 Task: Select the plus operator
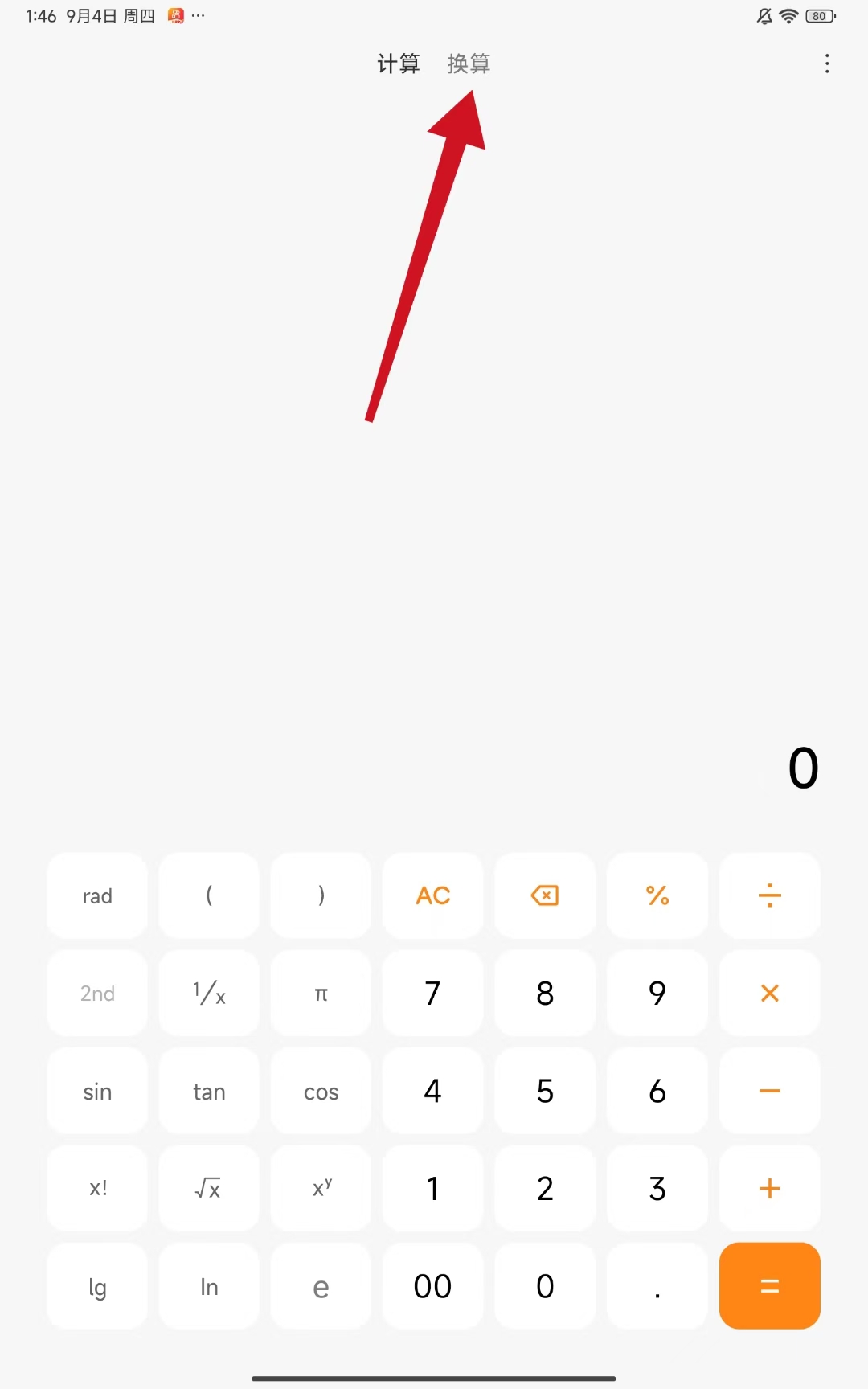(x=769, y=1188)
